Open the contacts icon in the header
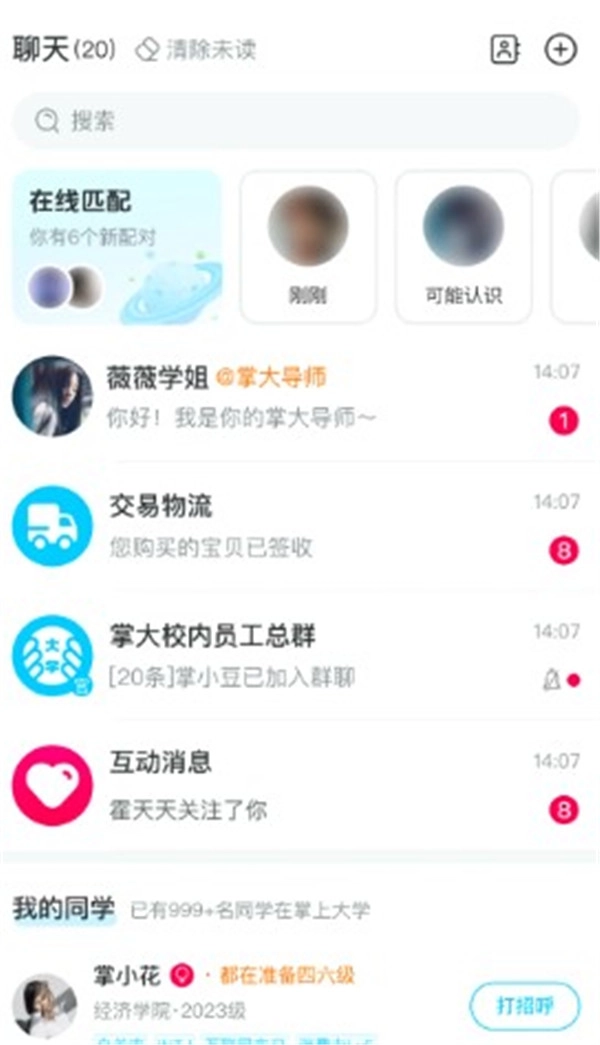This screenshot has width=600, height=1045. coord(505,50)
